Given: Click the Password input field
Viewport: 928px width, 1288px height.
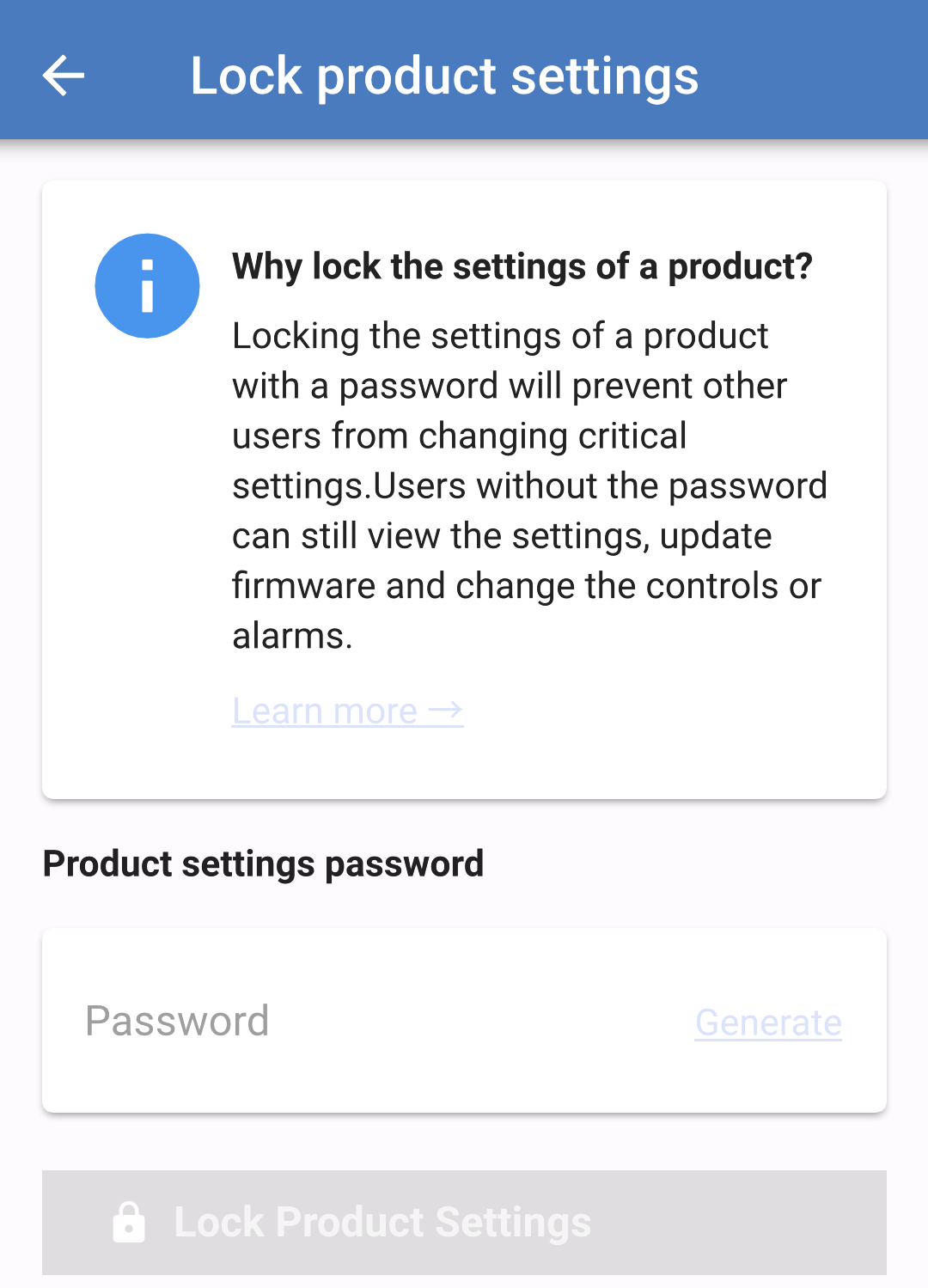Looking at the screenshot, I should point(344,1020).
